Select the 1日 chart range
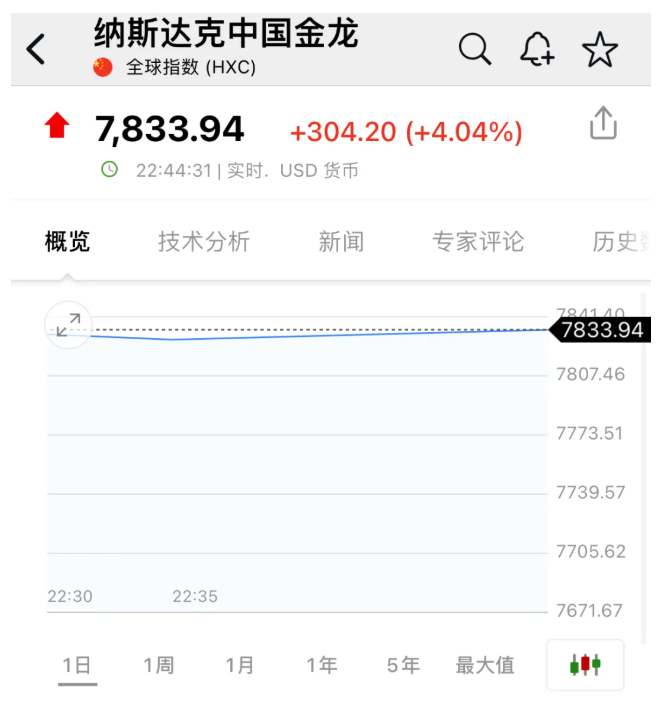The width and height of the screenshot is (662, 709). 77,665
